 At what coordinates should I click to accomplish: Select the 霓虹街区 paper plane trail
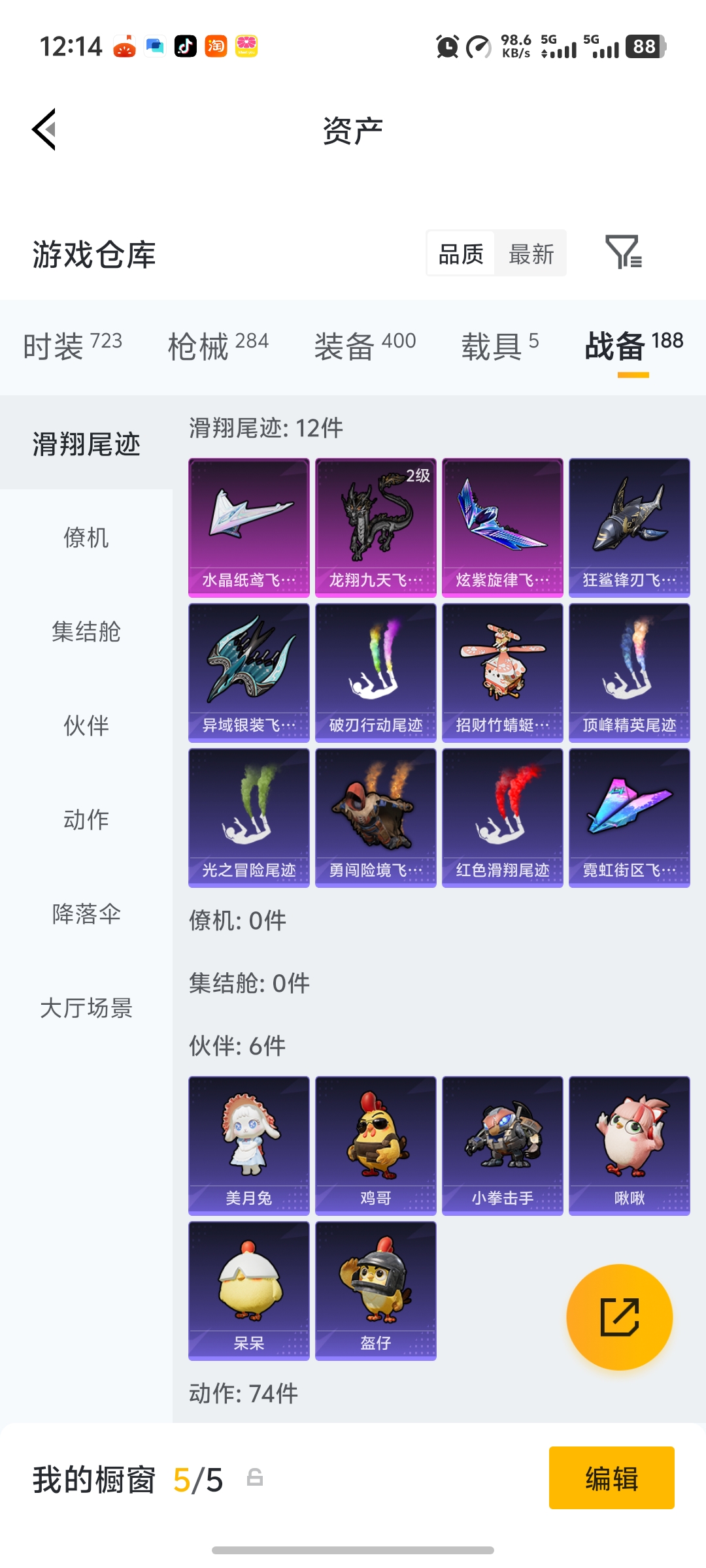[x=629, y=818]
